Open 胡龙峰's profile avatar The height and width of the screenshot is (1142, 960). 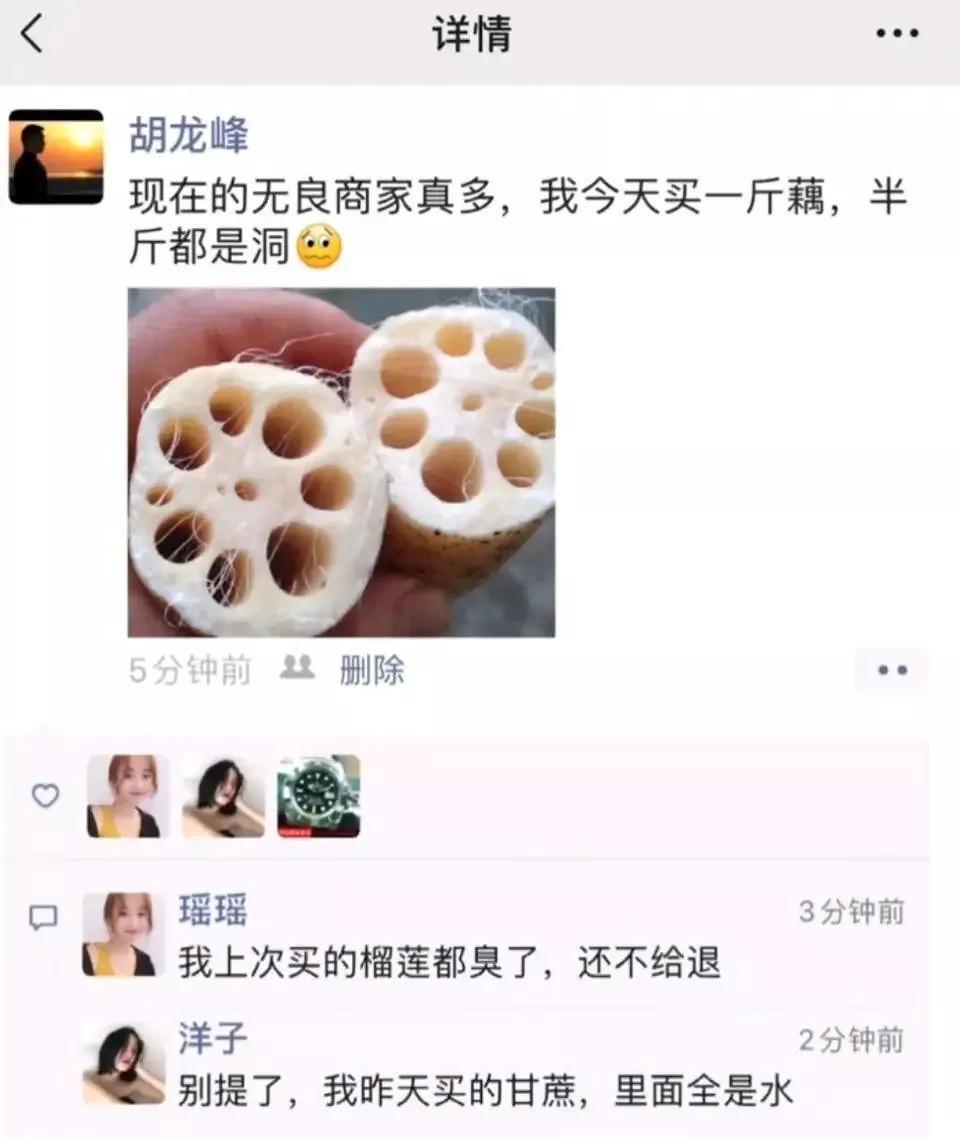coord(56,157)
